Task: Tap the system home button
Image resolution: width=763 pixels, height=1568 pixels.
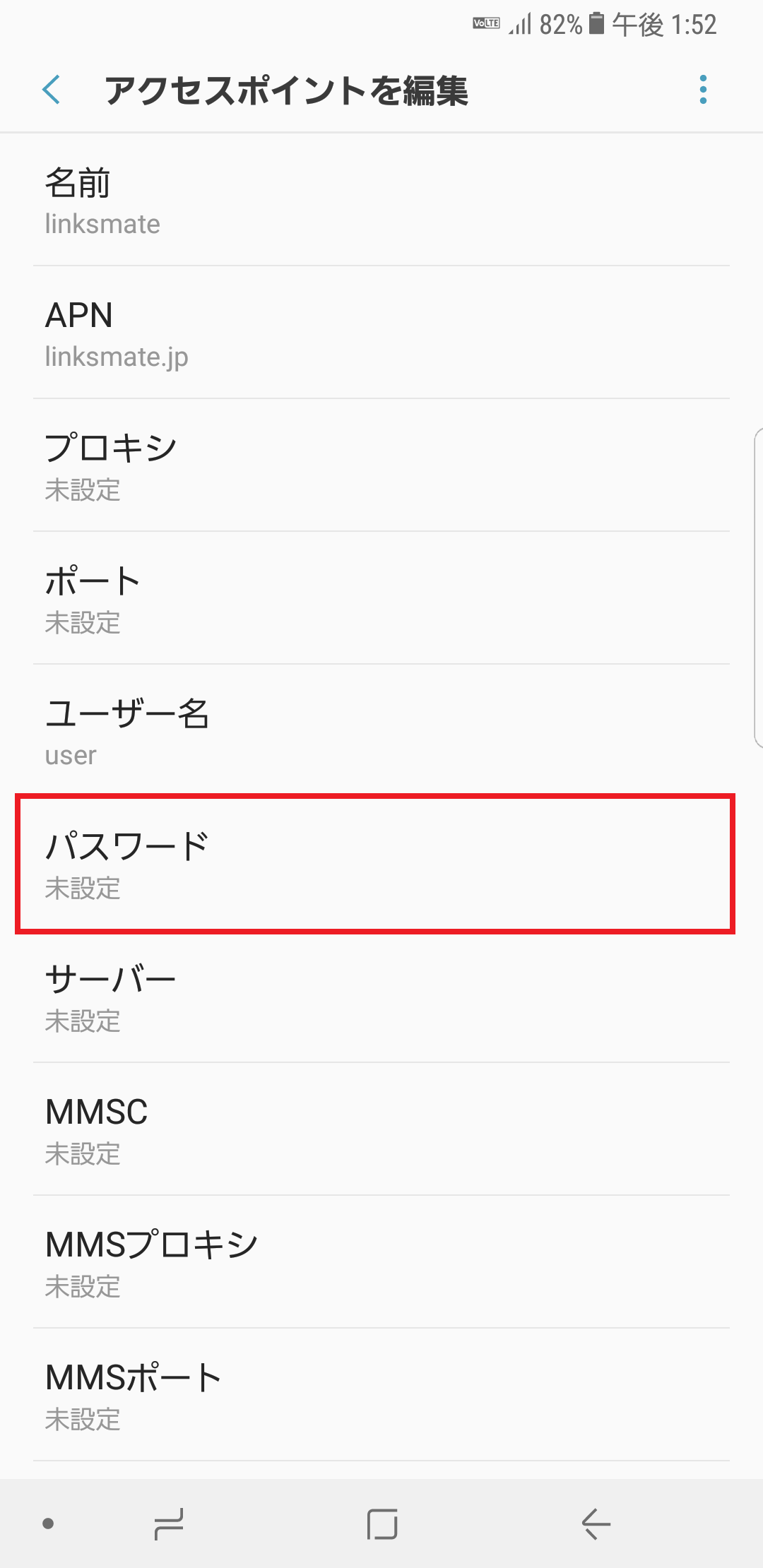Action: coord(382,1524)
